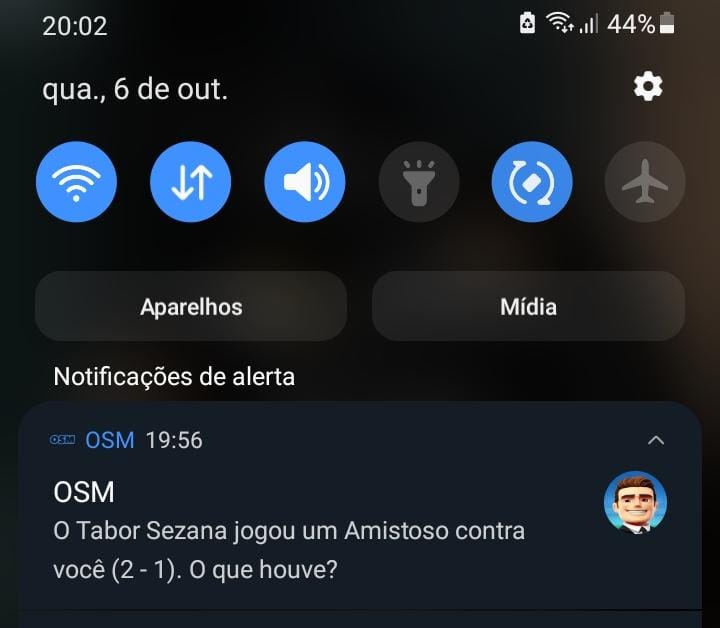Toggle the sound mode
Image resolution: width=720 pixels, height=628 pixels.
pos(304,182)
